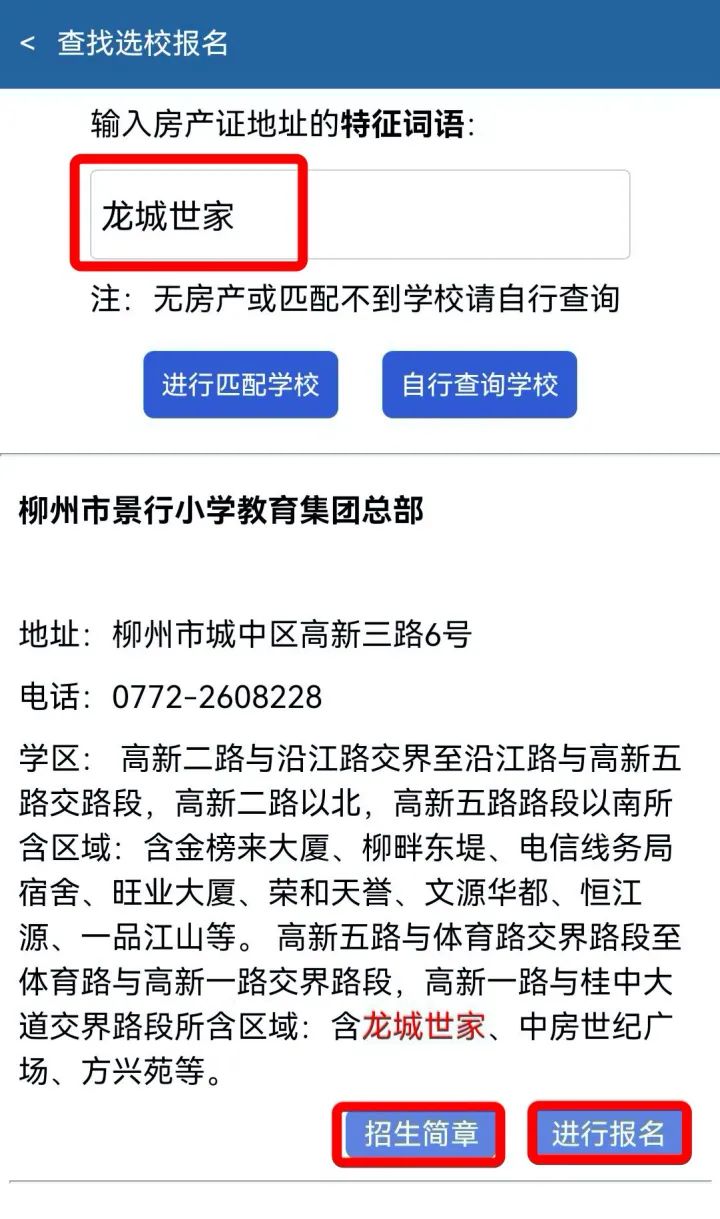
Task: View the 招生简章 for this school
Action: (420, 1134)
